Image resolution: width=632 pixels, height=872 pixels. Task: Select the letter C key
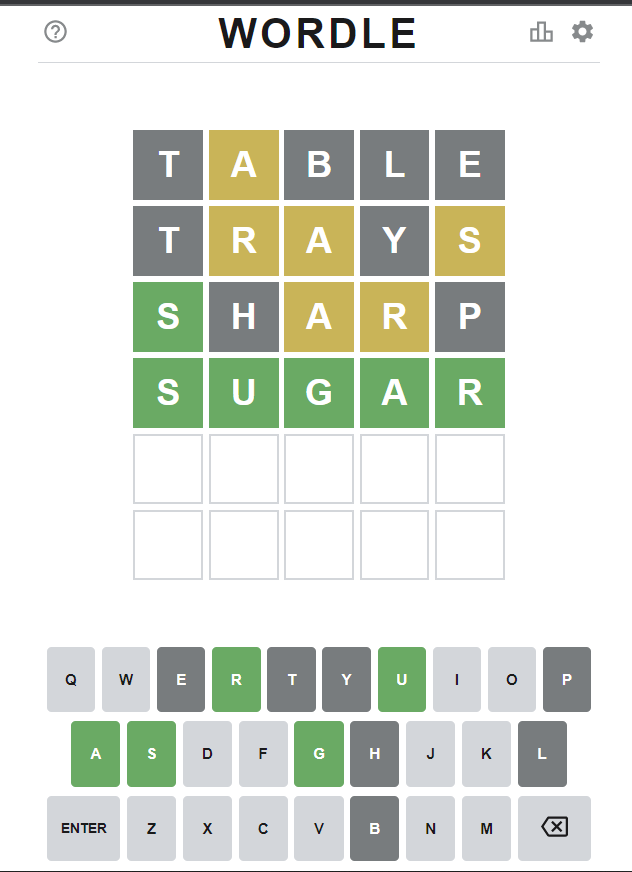click(x=263, y=828)
